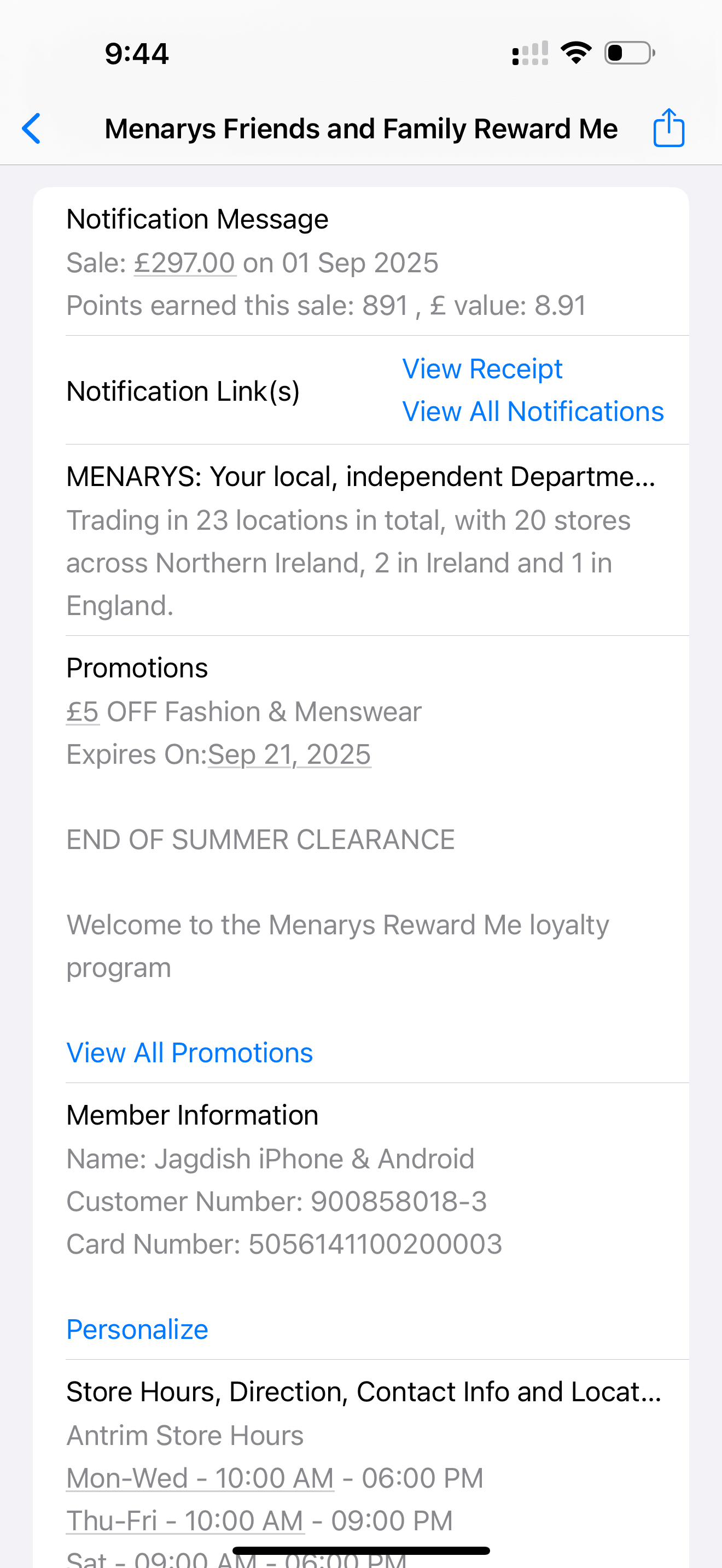
Task: Tap the battery indicator in status bar
Action: [627, 52]
